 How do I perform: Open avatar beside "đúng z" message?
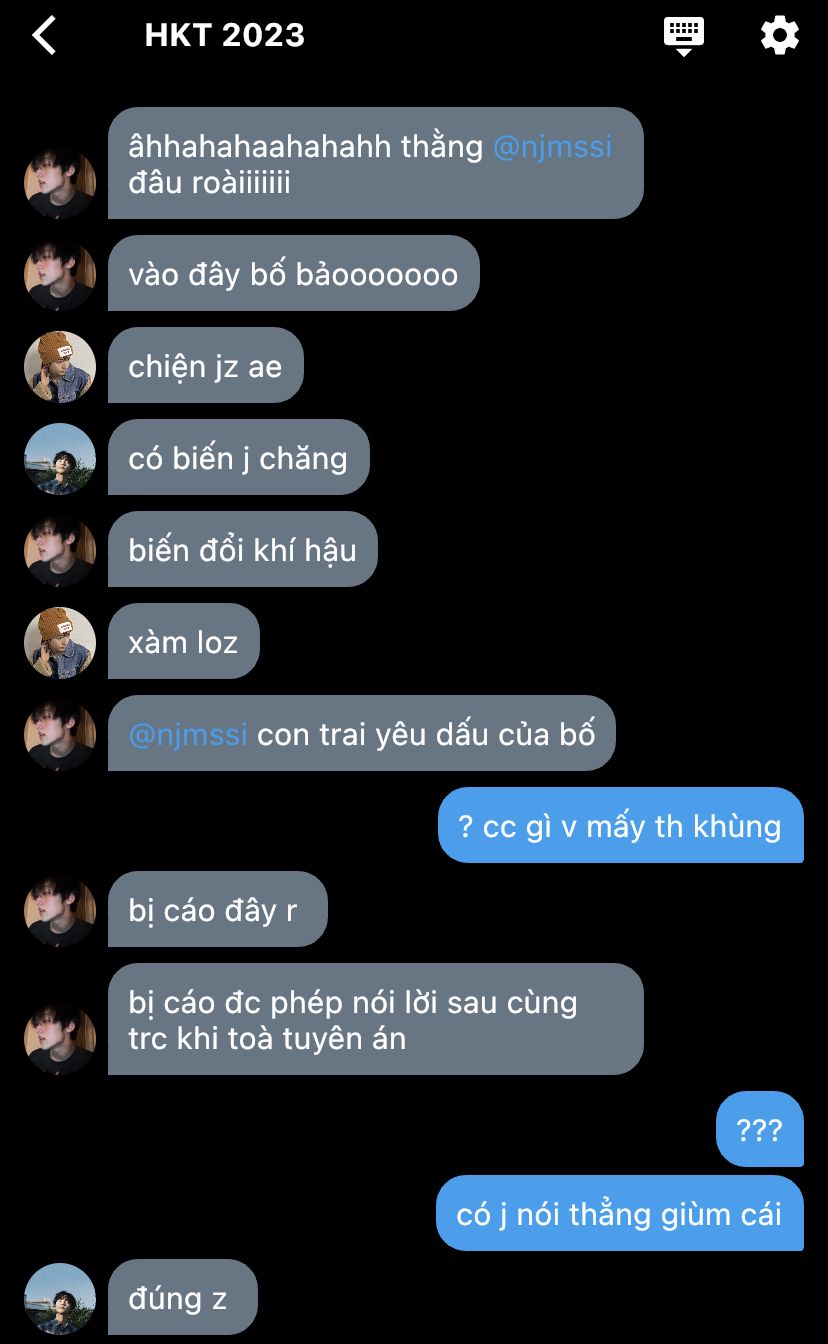[60, 1299]
